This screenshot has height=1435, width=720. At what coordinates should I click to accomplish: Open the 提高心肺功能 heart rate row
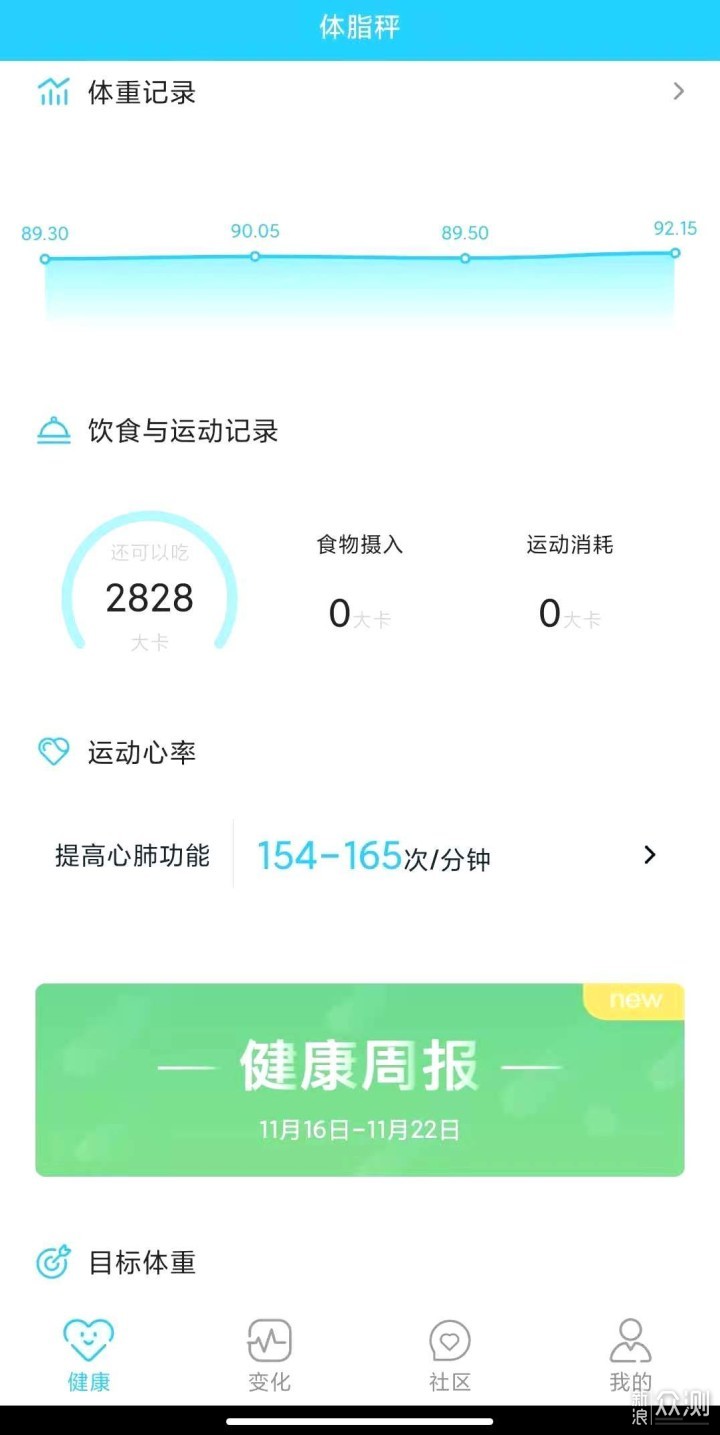[360, 855]
